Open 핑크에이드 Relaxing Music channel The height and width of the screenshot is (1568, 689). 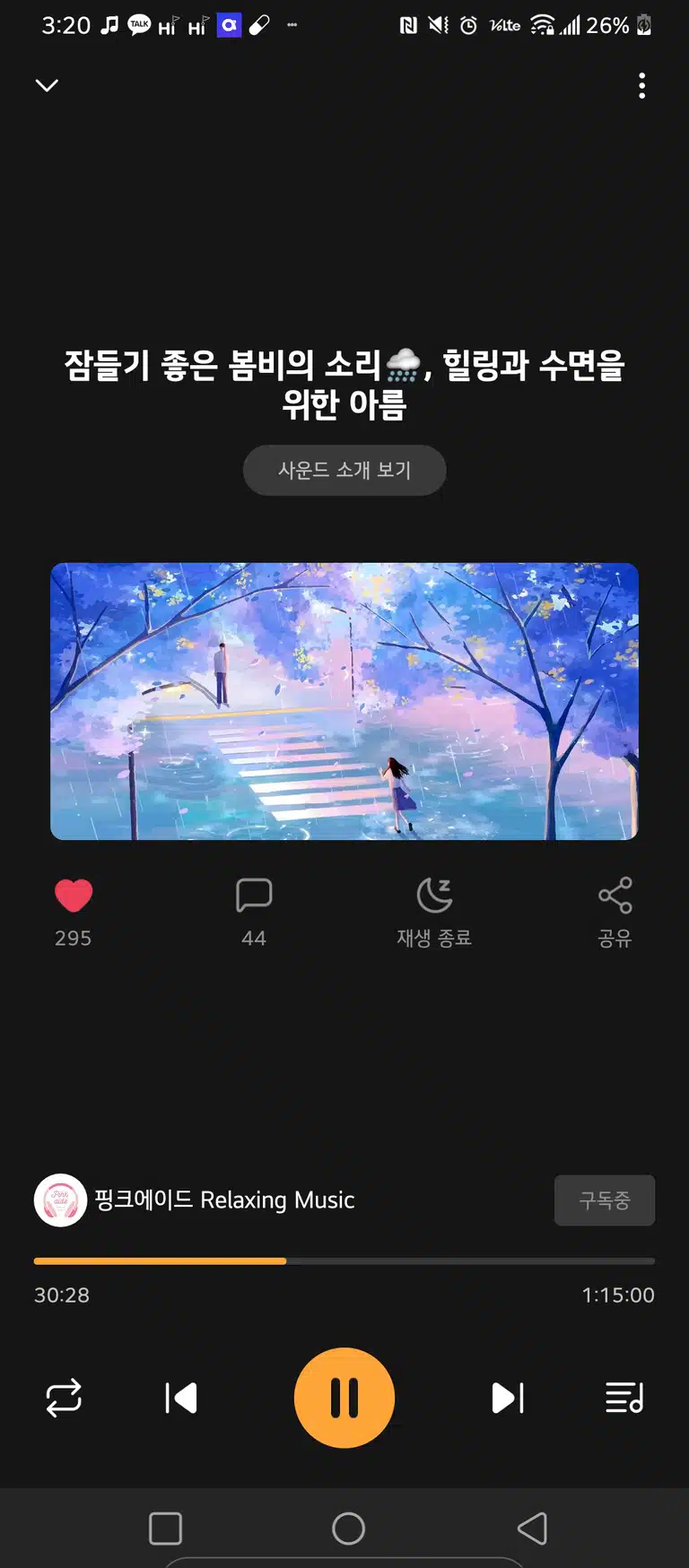pyautogui.click(x=195, y=1200)
